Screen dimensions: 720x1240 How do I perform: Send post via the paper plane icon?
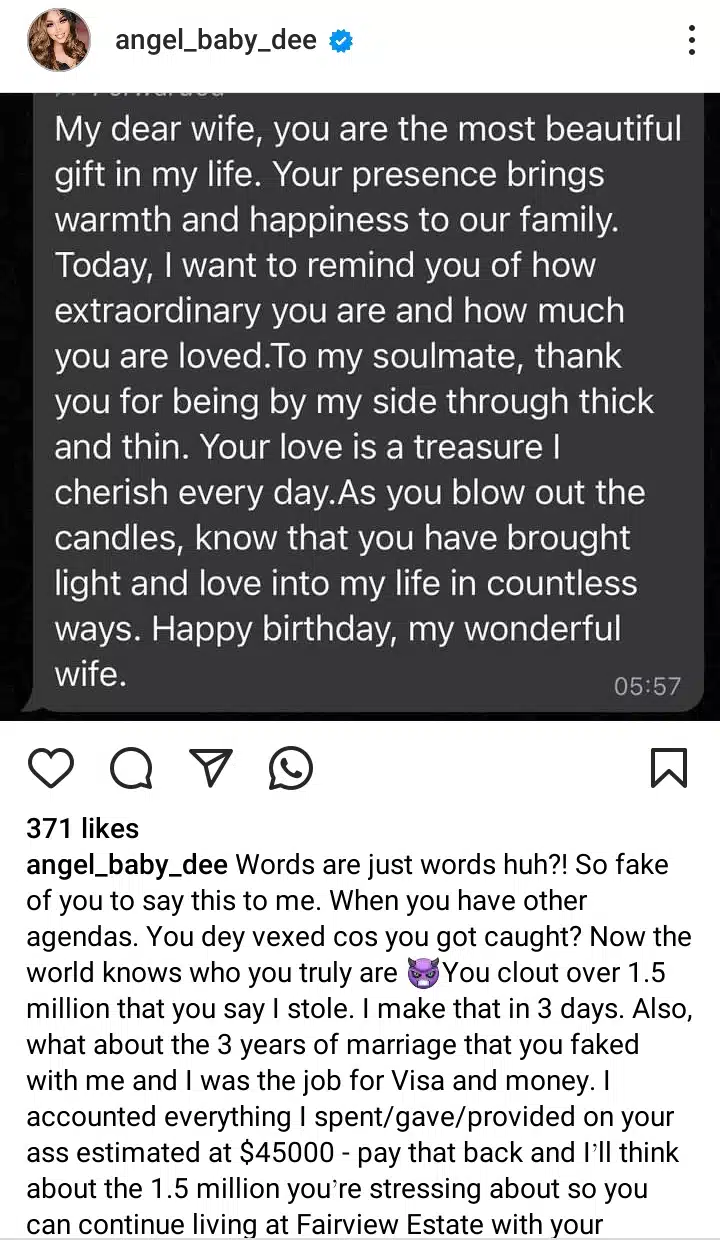pos(211,769)
